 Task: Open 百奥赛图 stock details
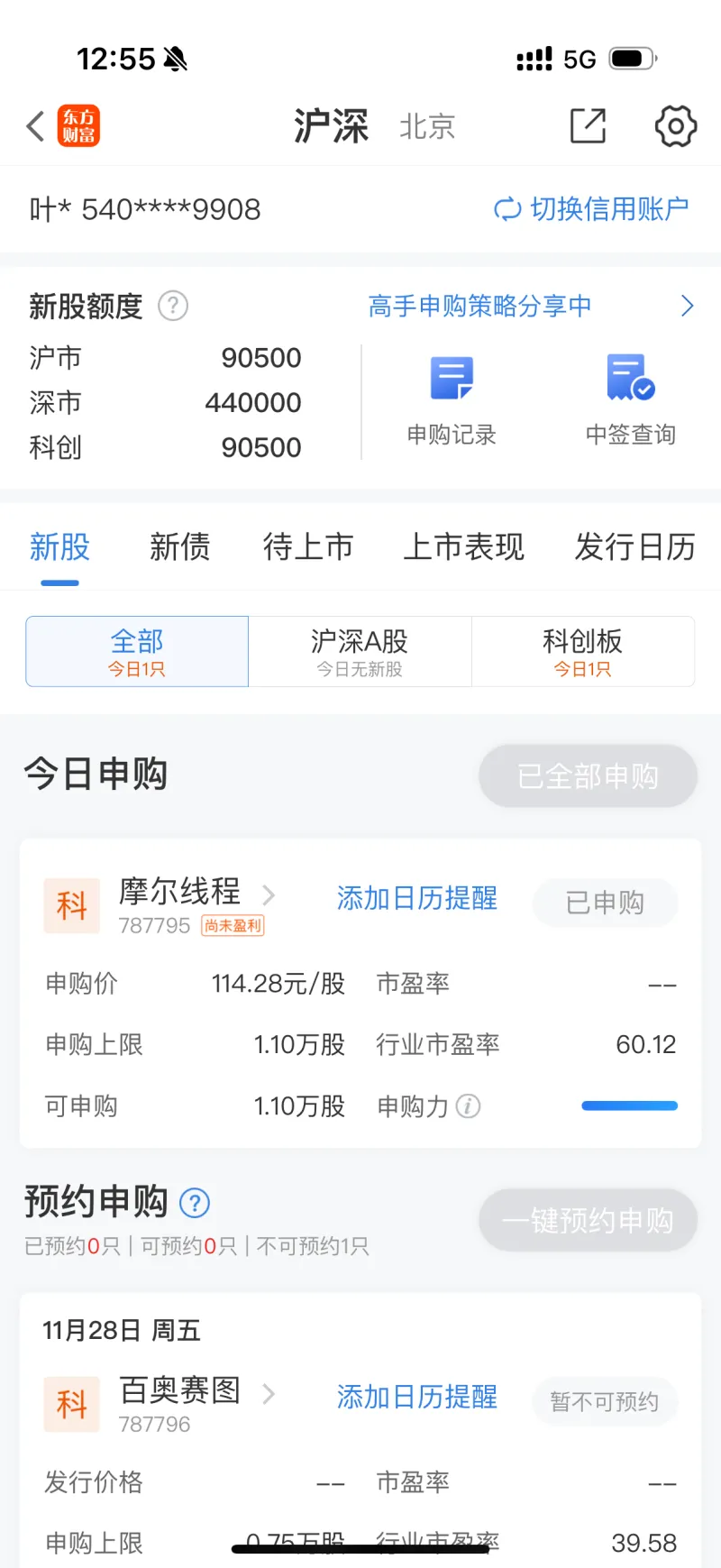(x=180, y=1391)
